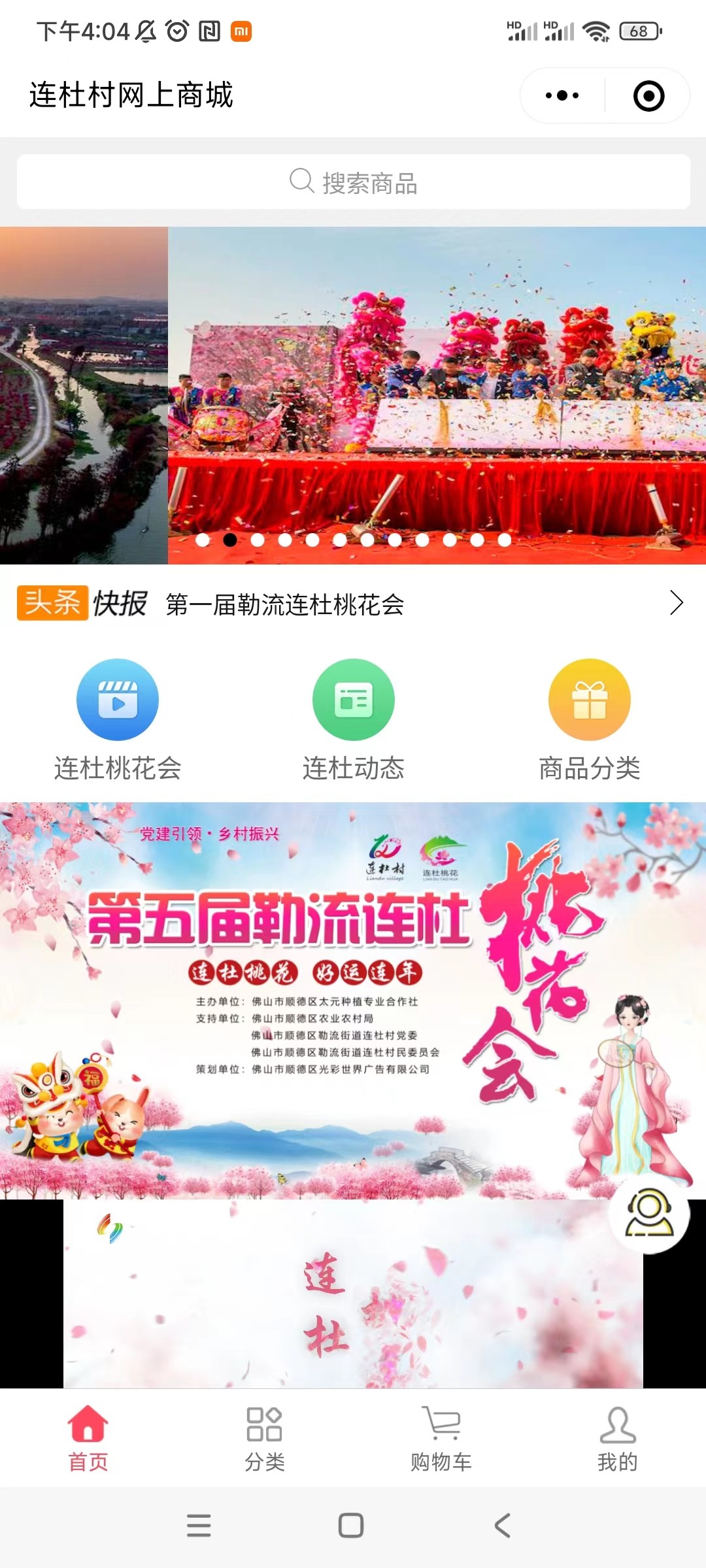
Task: Tap the 搜索商品 search box
Action: pyautogui.click(x=353, y=182)
